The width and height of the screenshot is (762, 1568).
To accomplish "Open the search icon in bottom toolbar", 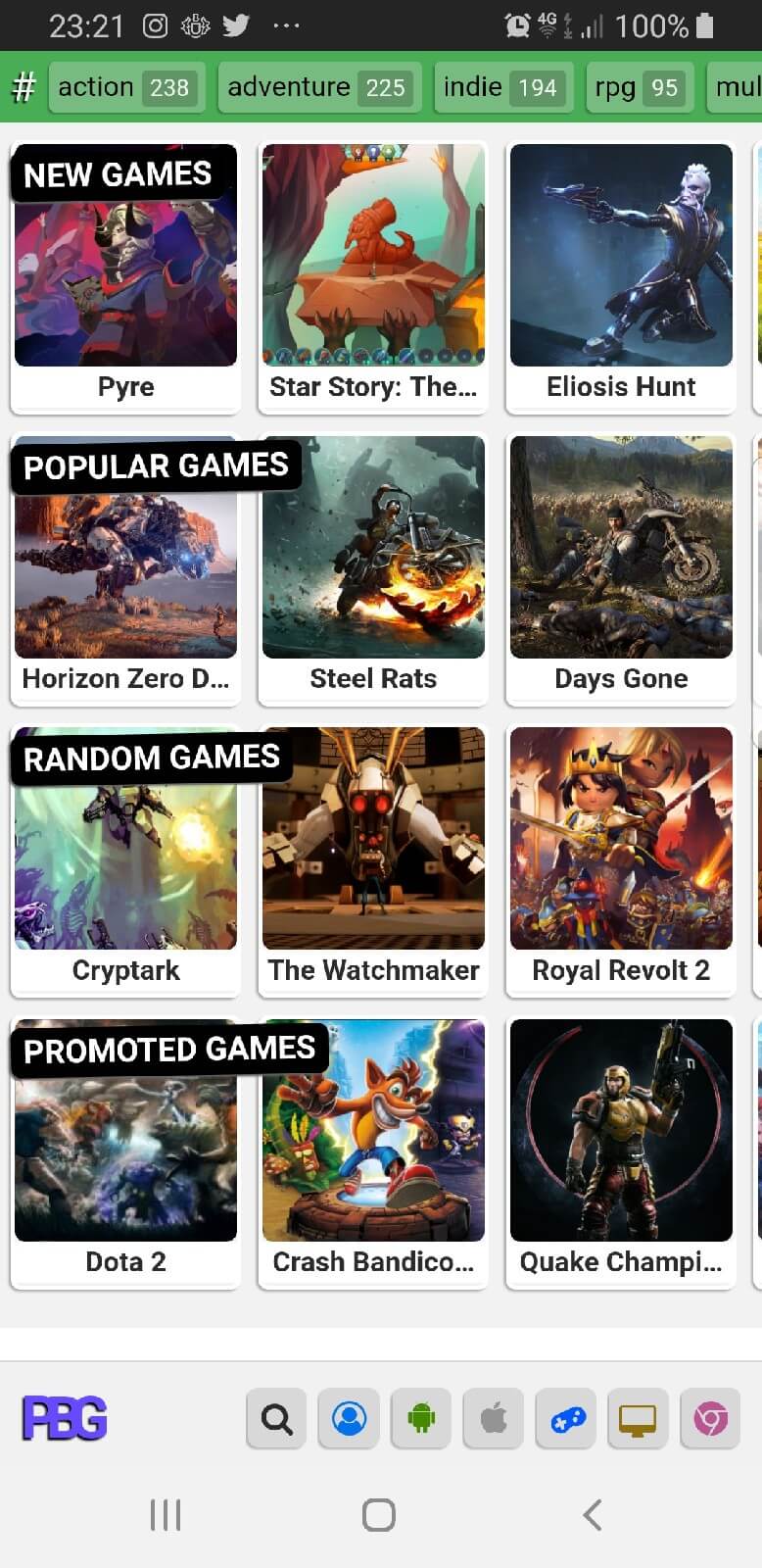I will point(276,1418).
